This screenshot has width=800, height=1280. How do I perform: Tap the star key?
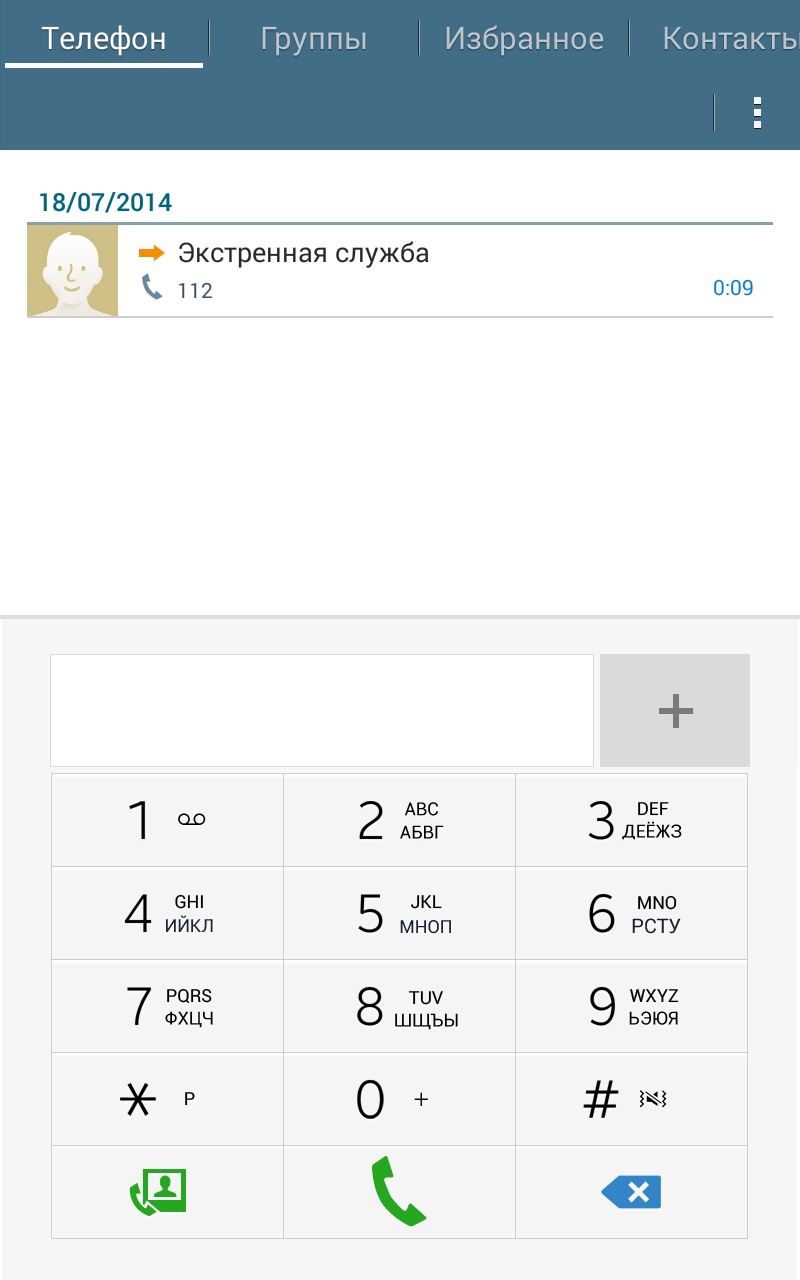pos(167,1099)
